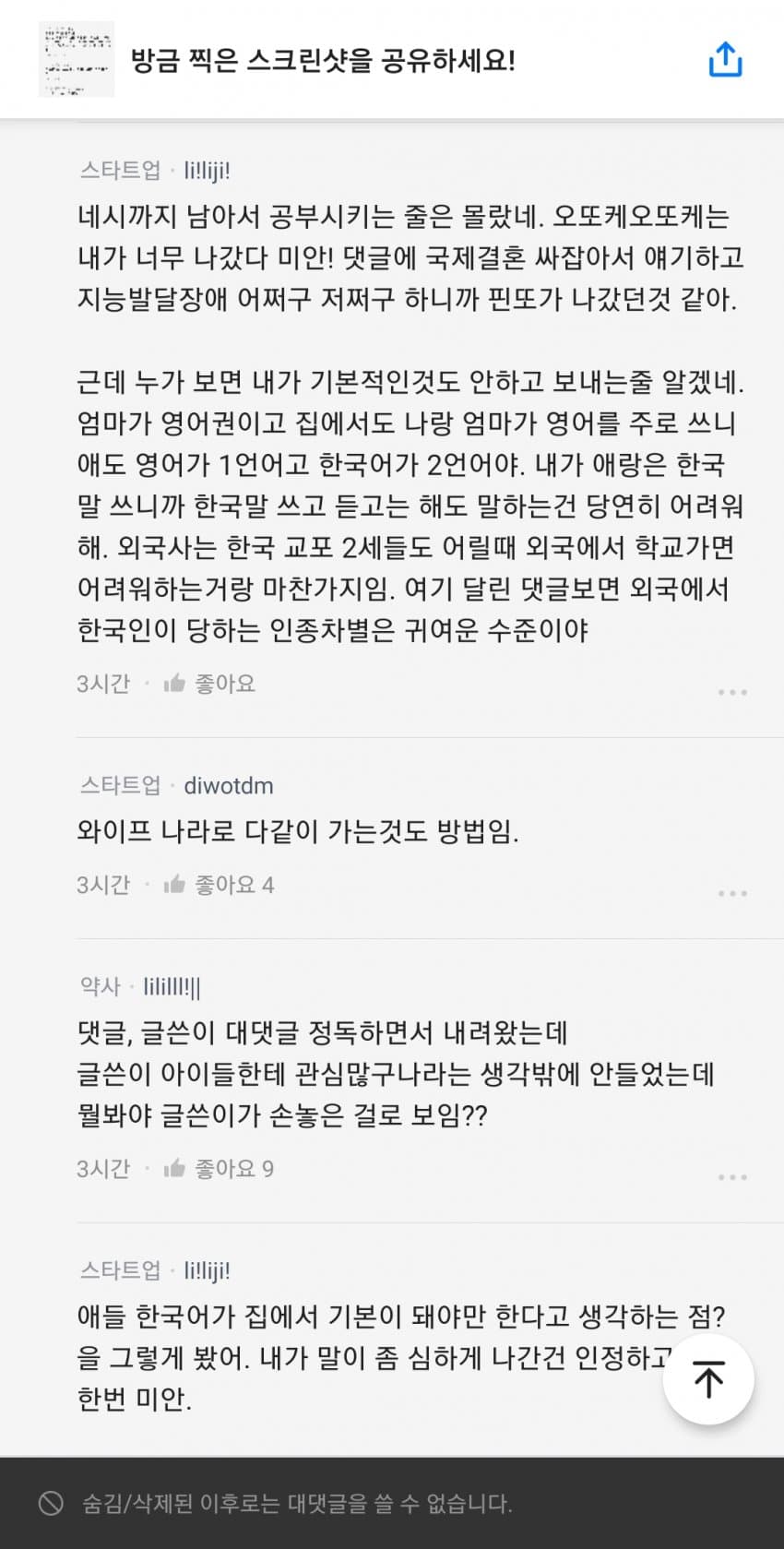The image size is (784, 1549).
Task: Like li!liji!'s comment about 네시까지 남아서
Action: point(210,684)
